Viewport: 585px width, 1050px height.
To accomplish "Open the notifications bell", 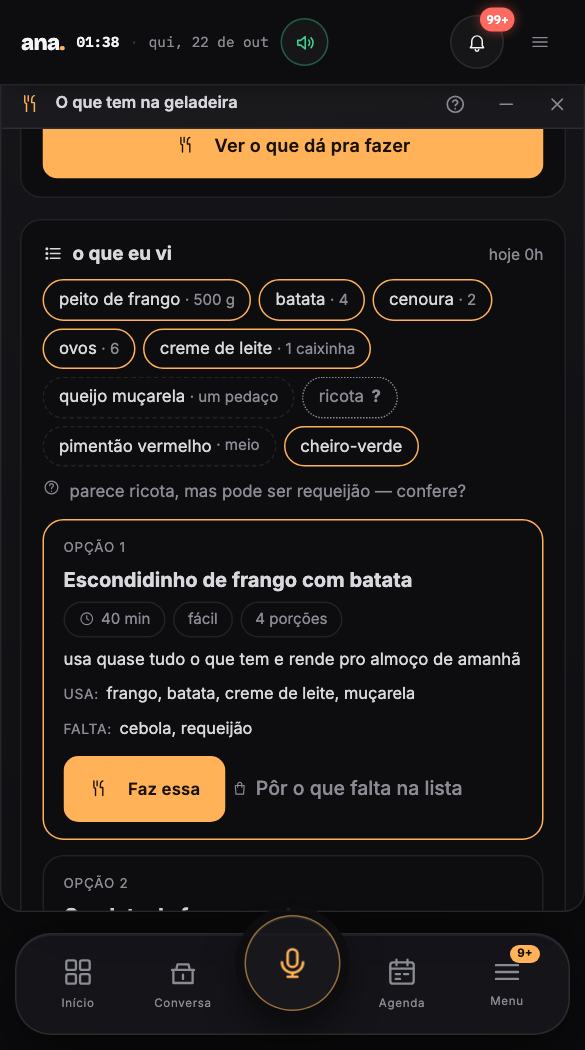I will click(477, 42).
